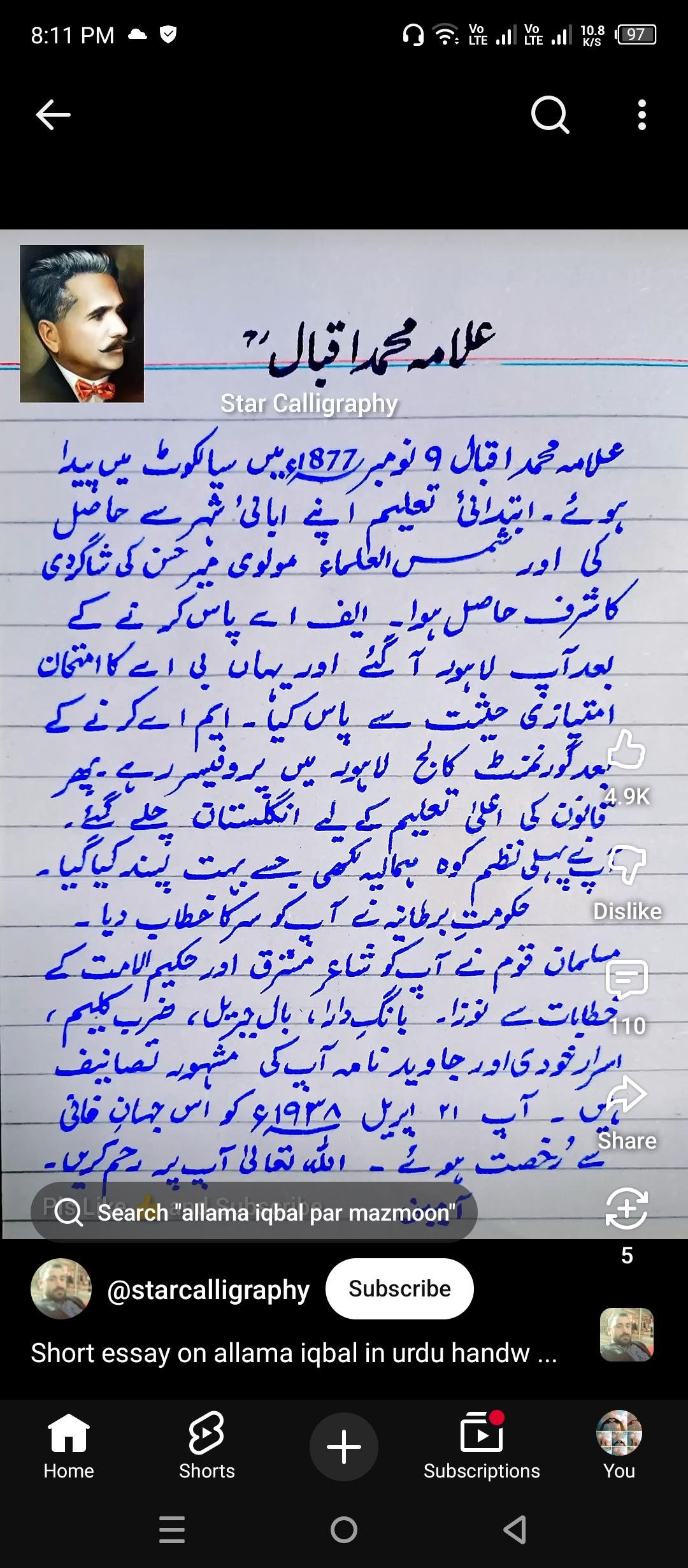
Task: Tap the system home circle button
Action: tap(344, 1529)
